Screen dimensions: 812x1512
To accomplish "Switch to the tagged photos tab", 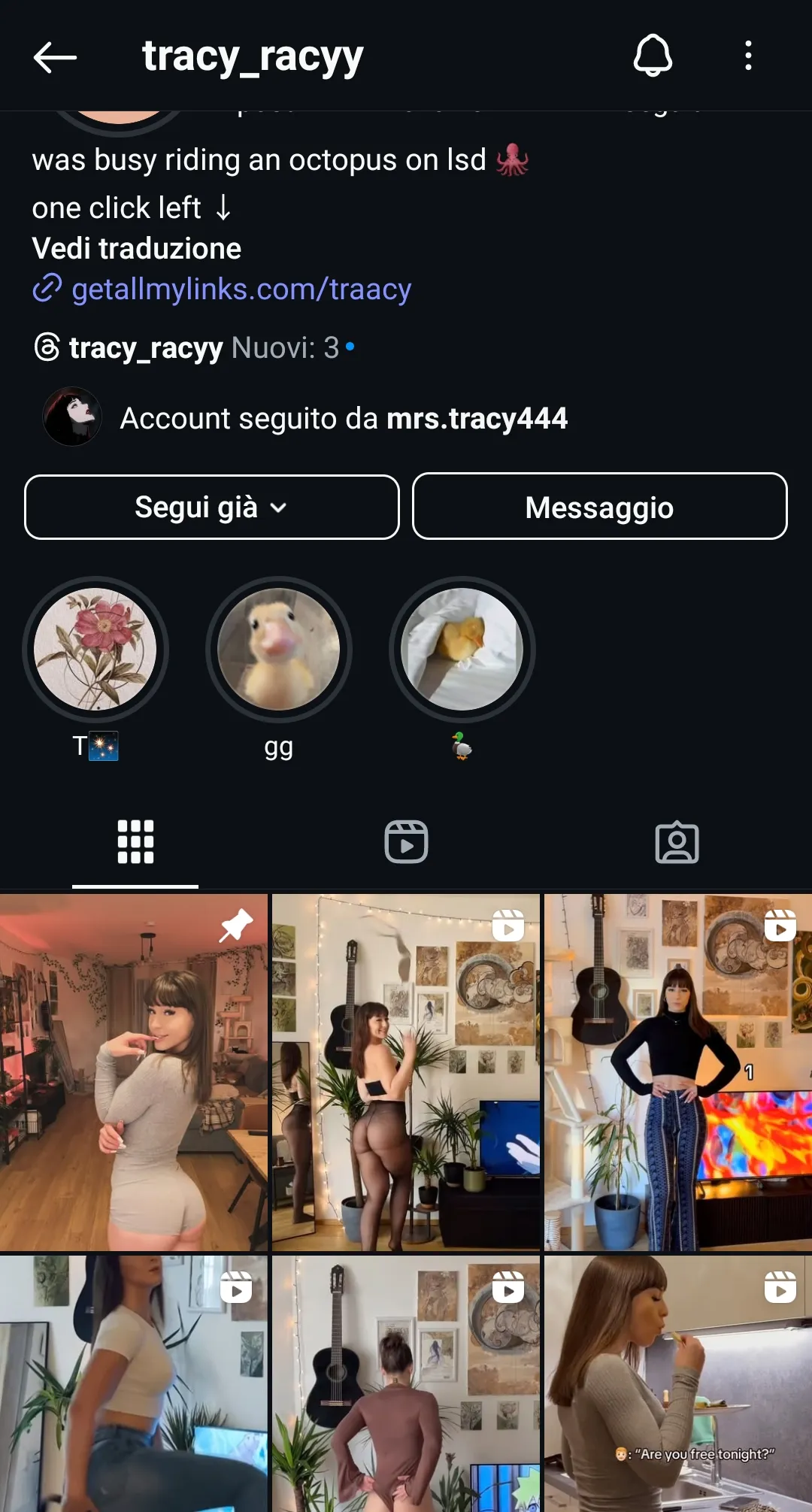I will point(677,842).
